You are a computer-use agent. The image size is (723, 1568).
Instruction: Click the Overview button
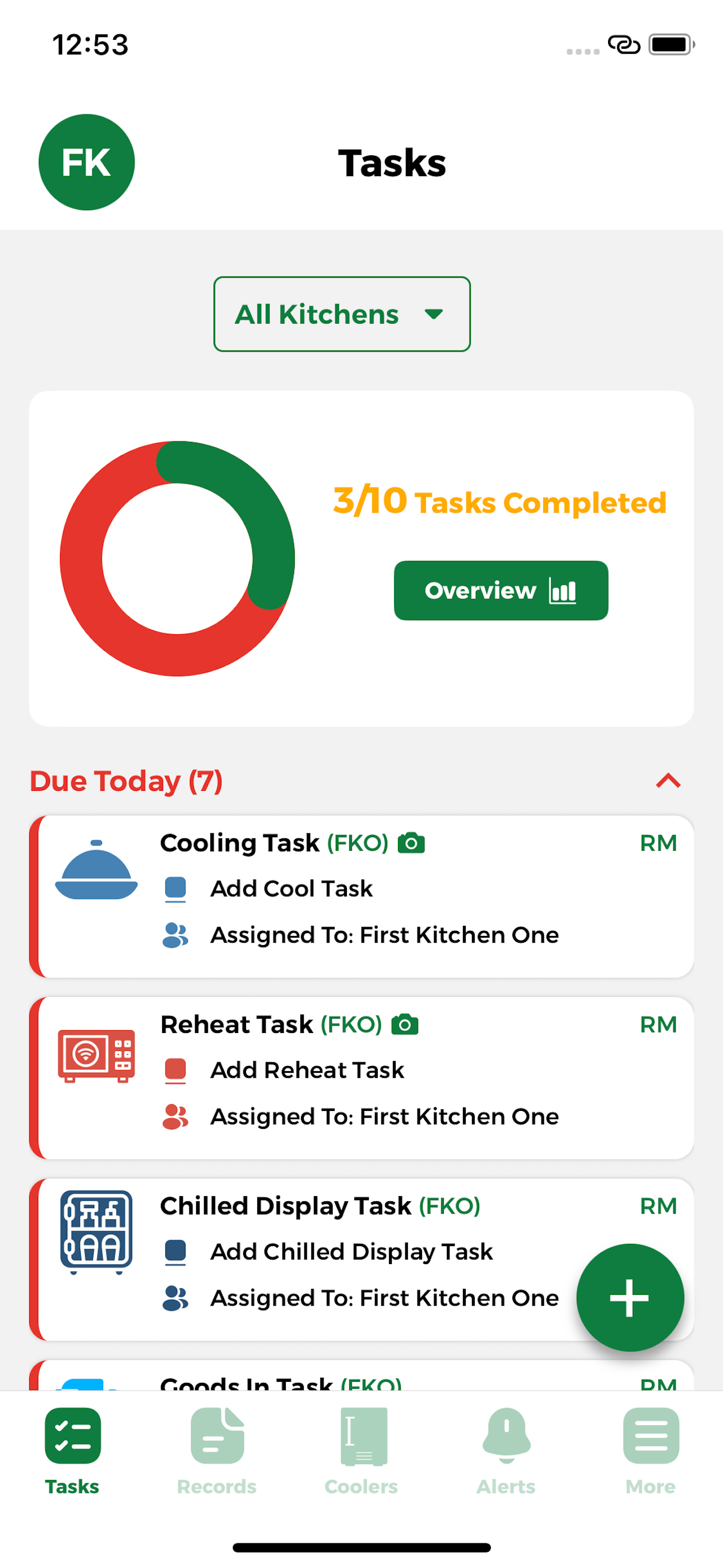499,590
